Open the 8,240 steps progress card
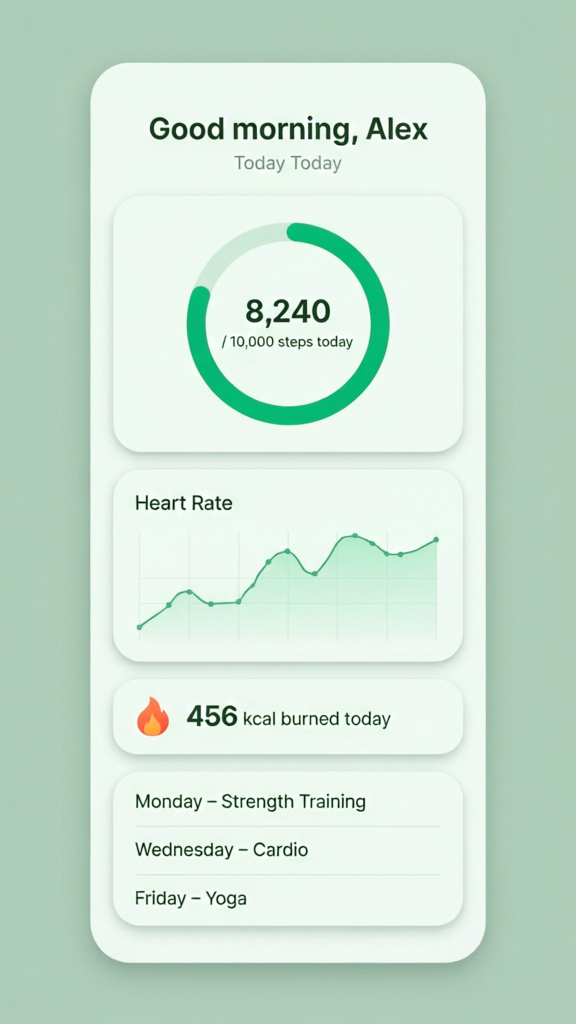576x1024 pixels. click(x=288, y=323)
